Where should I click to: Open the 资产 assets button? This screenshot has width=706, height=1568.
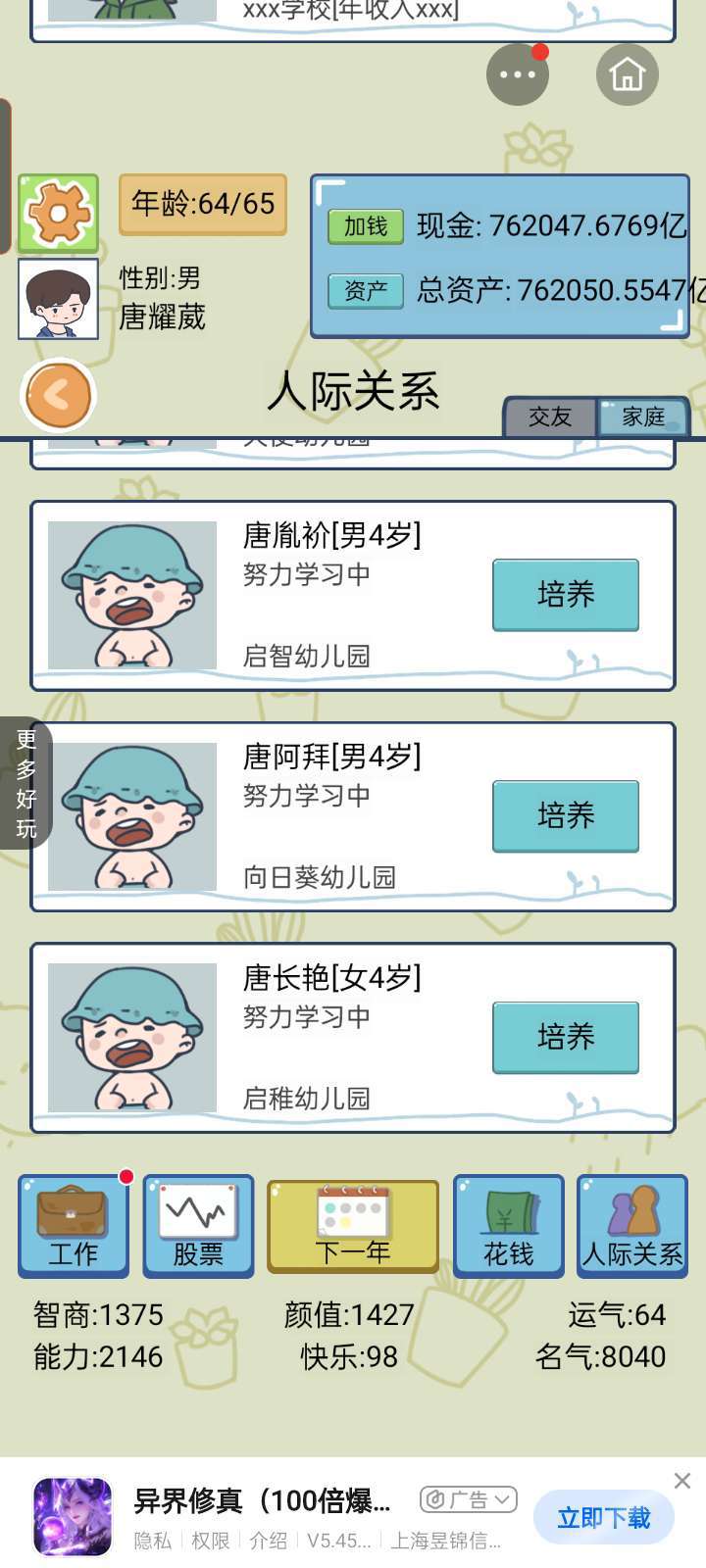tap(366, 291)
